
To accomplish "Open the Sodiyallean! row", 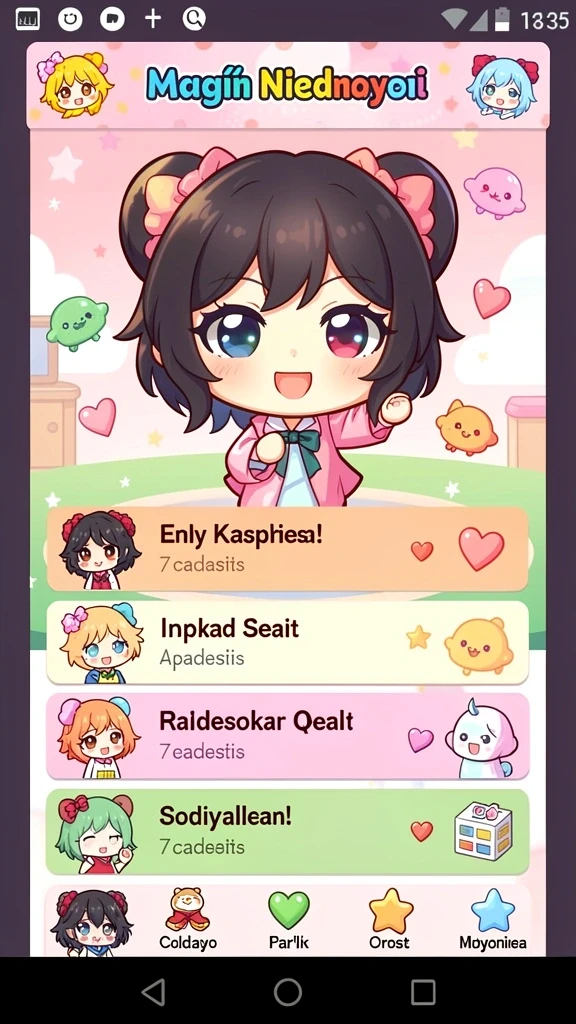I will pyautogui.click(x=287, y=831).
